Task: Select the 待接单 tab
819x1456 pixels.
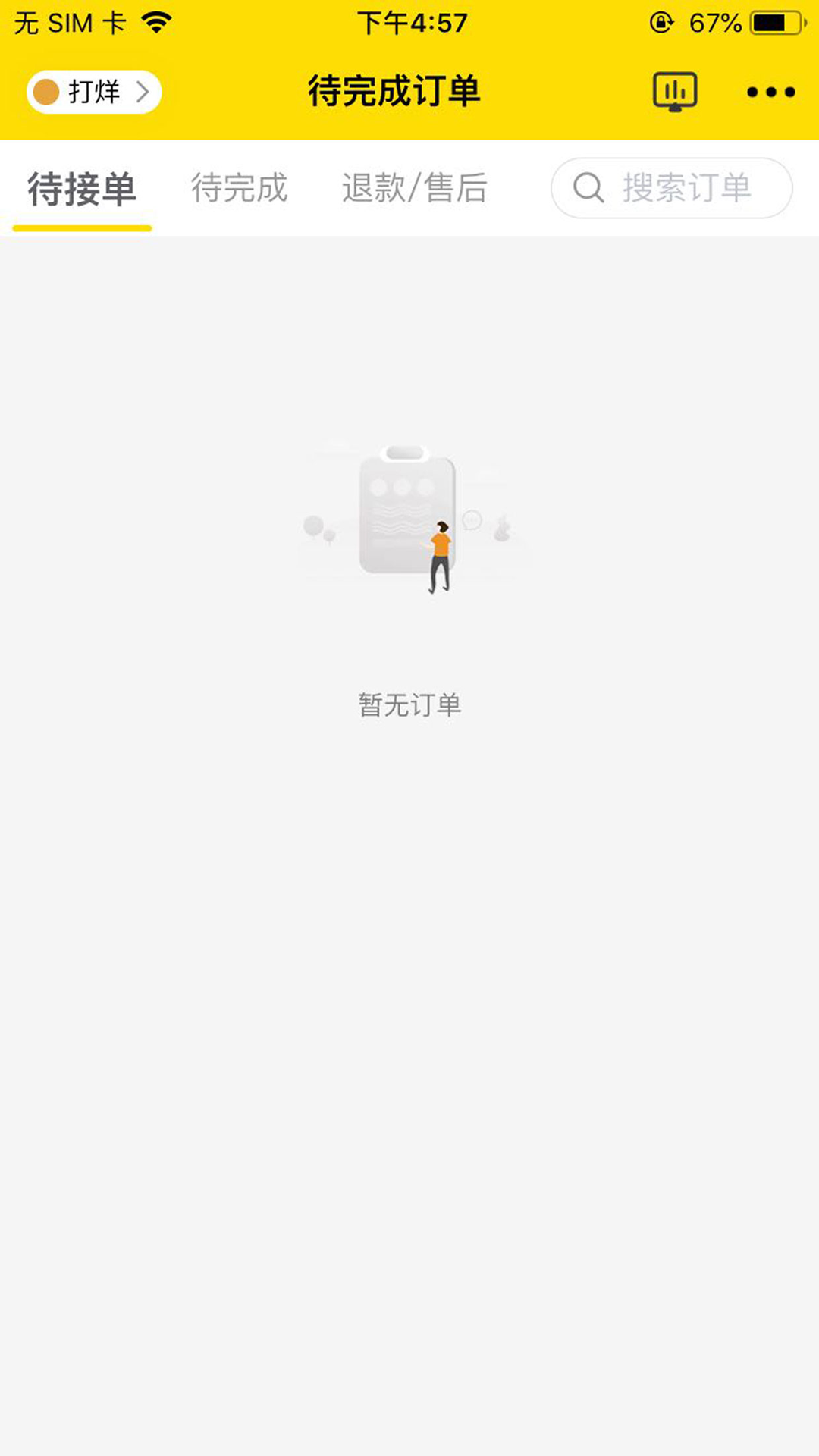Action: pos(82,188)
